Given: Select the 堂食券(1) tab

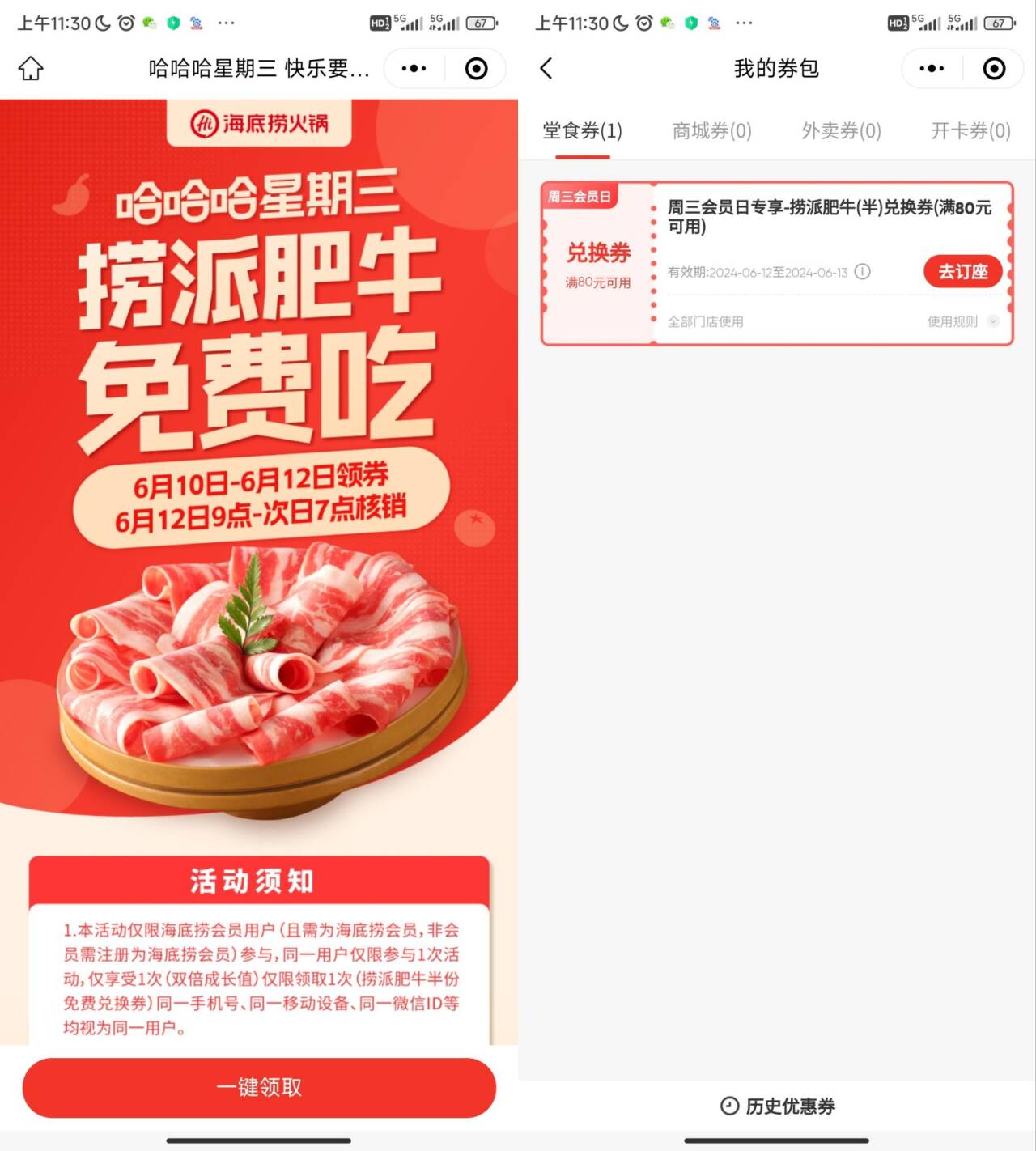Looking at the screenshot, I should [x=583, y=131].
